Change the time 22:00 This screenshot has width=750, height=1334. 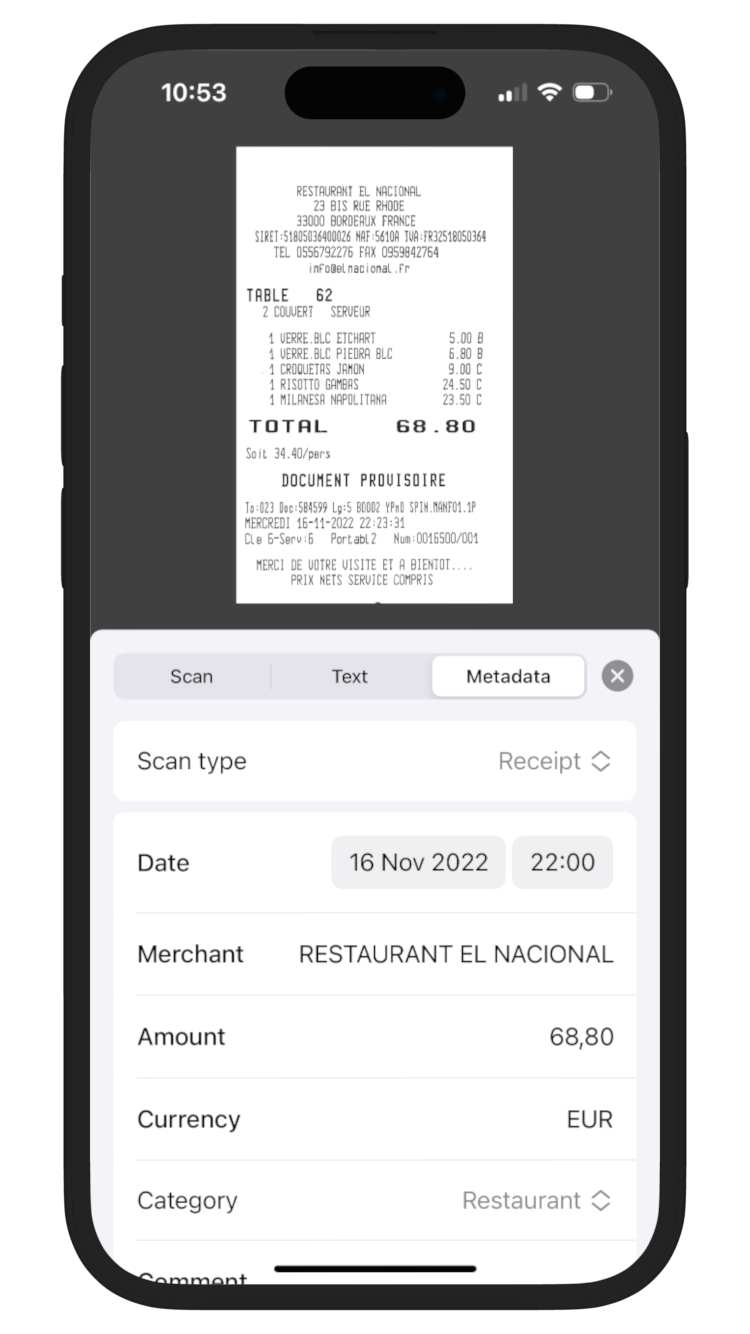coord(562,862)
